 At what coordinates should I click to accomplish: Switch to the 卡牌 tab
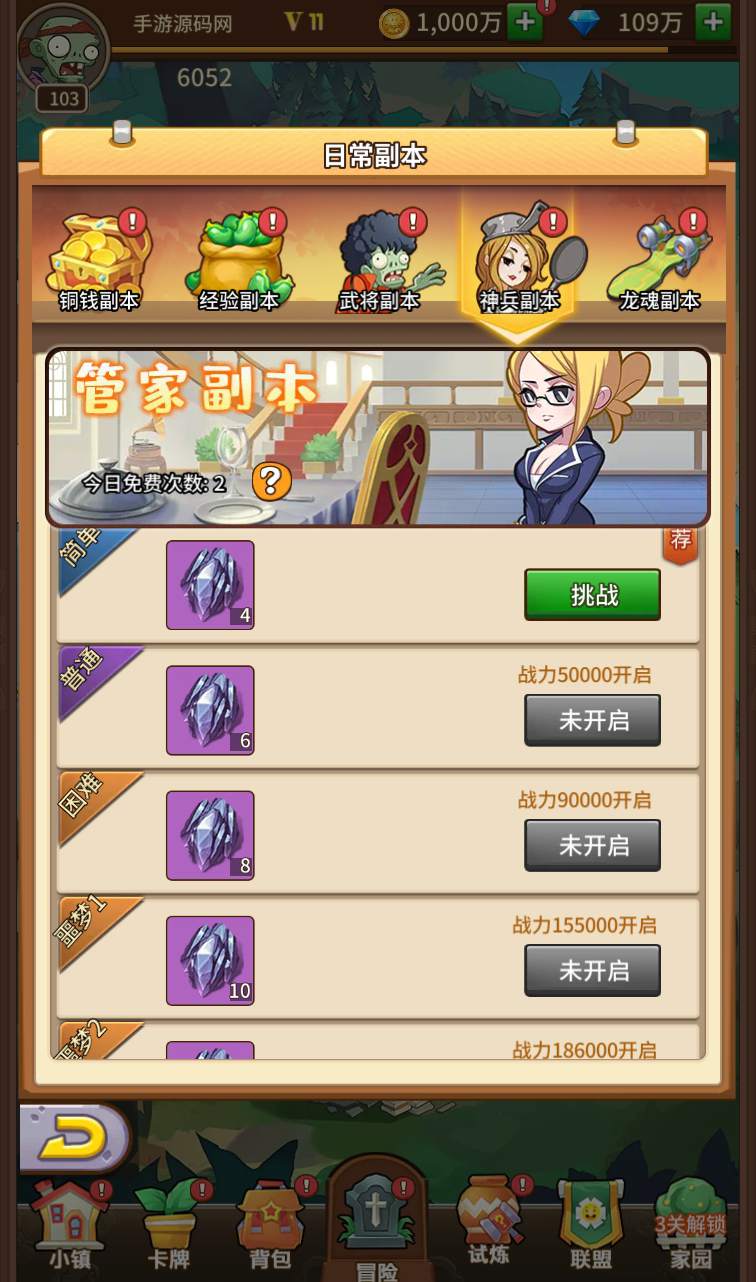[x=167, y=1225]
